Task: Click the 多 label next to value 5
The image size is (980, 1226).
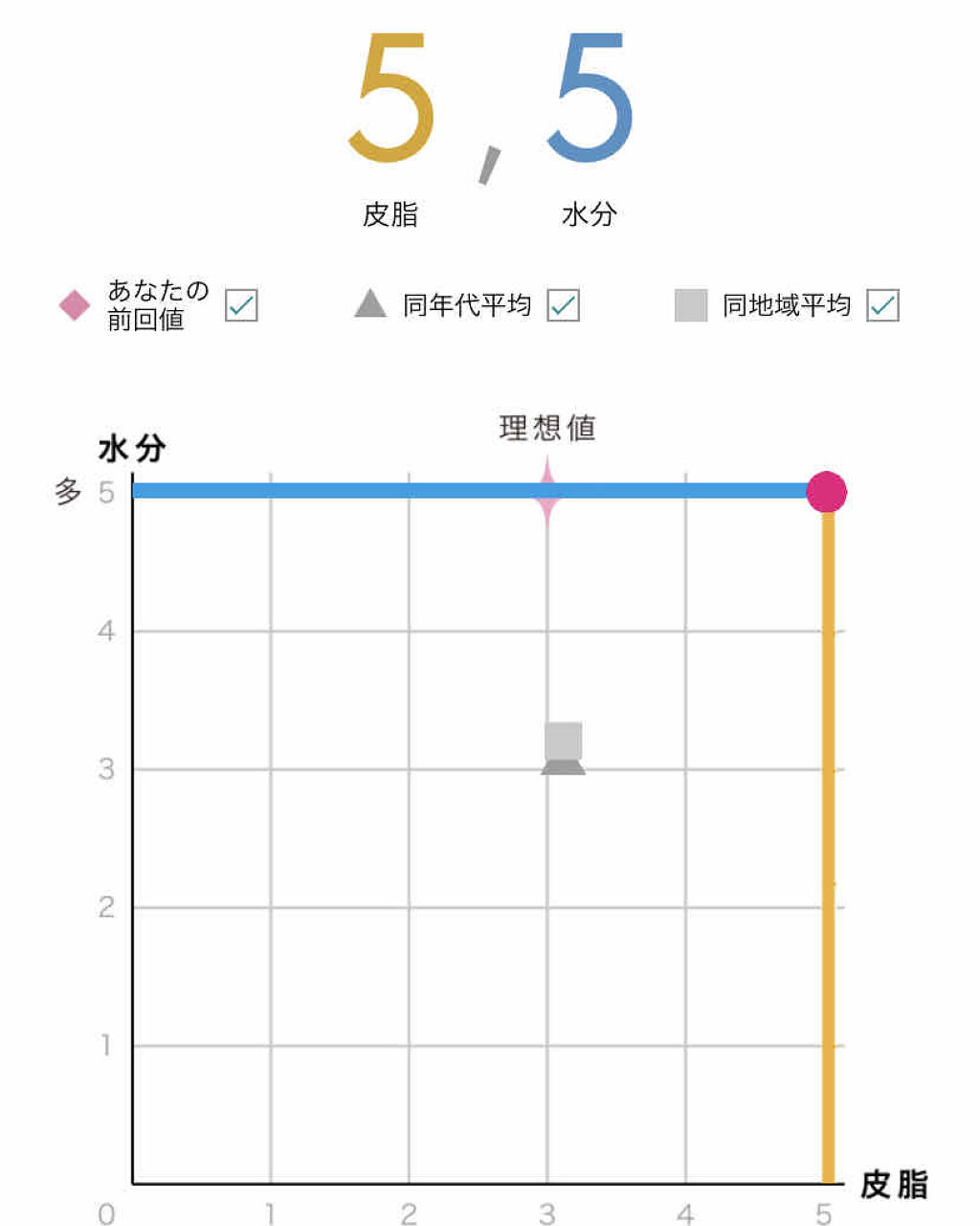Action: [66, 489]
